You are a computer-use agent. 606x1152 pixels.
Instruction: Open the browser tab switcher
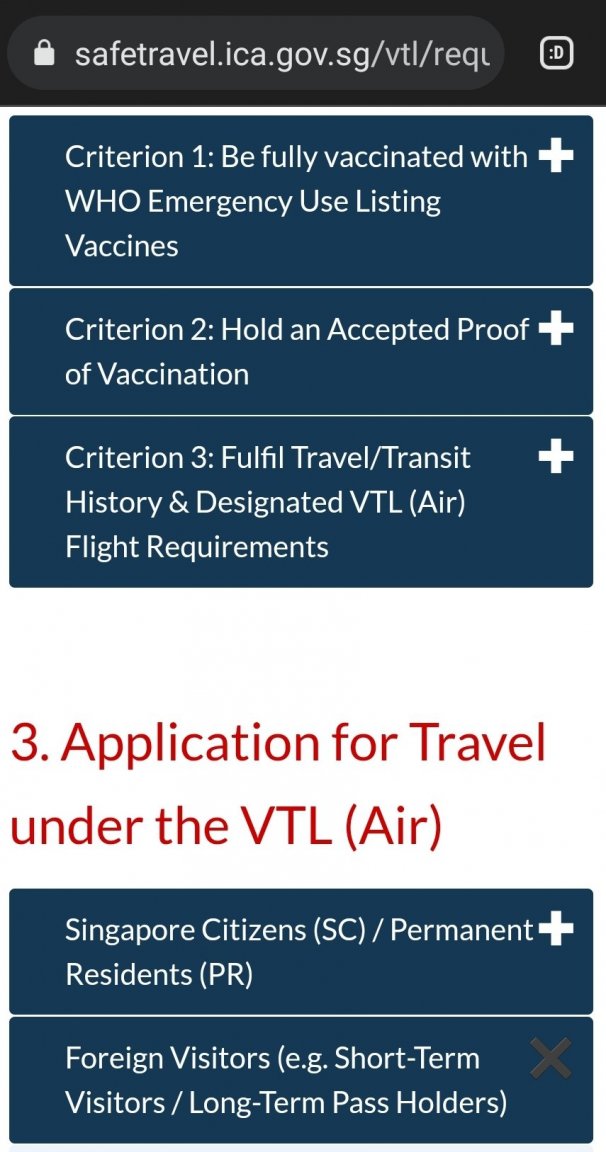click(x=556, y=53)
